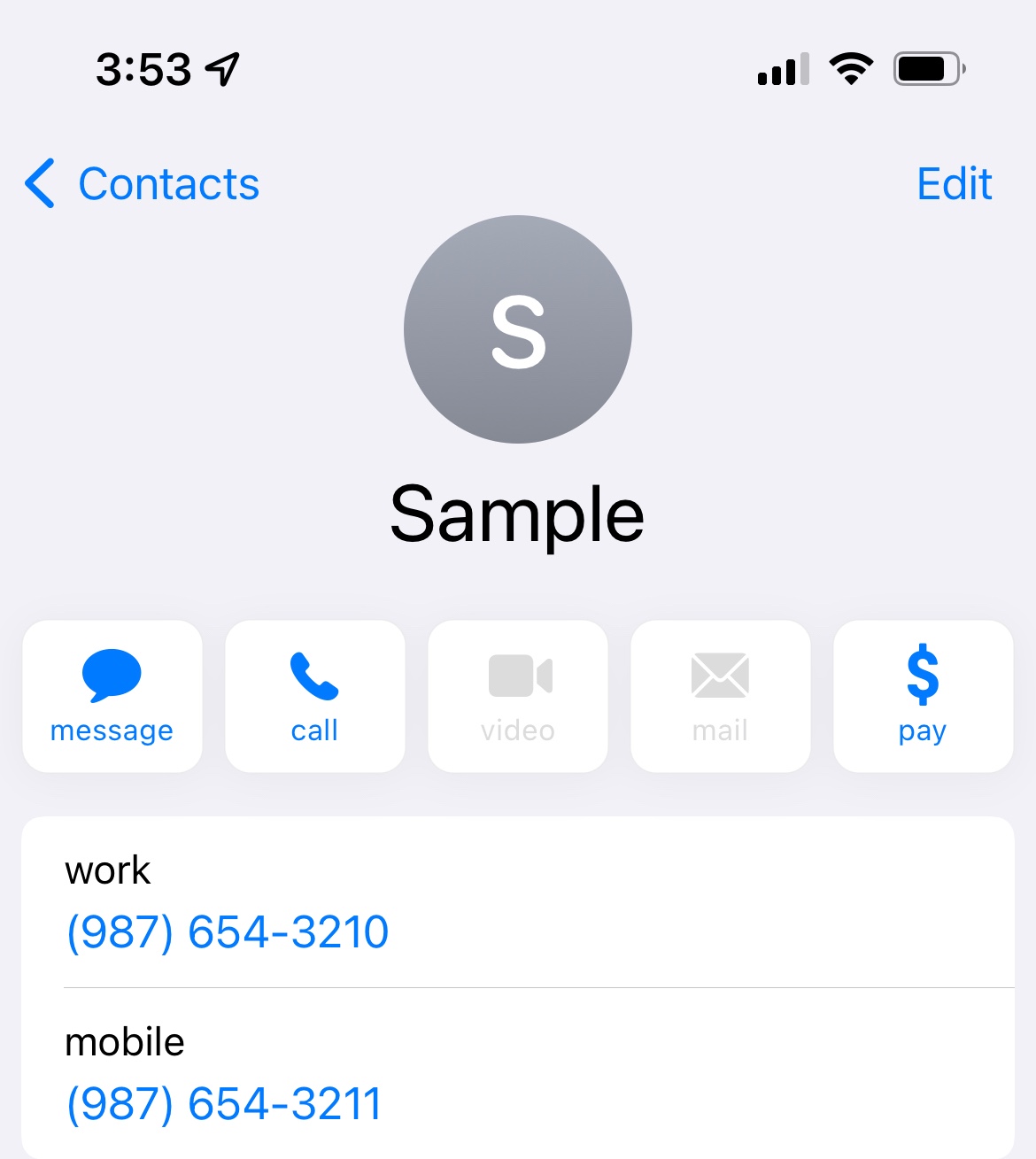This screenshot has width=1036, height=1159.
Task: Edit the Sample contact
Action: pyautogui.click(x=954, y=184)
